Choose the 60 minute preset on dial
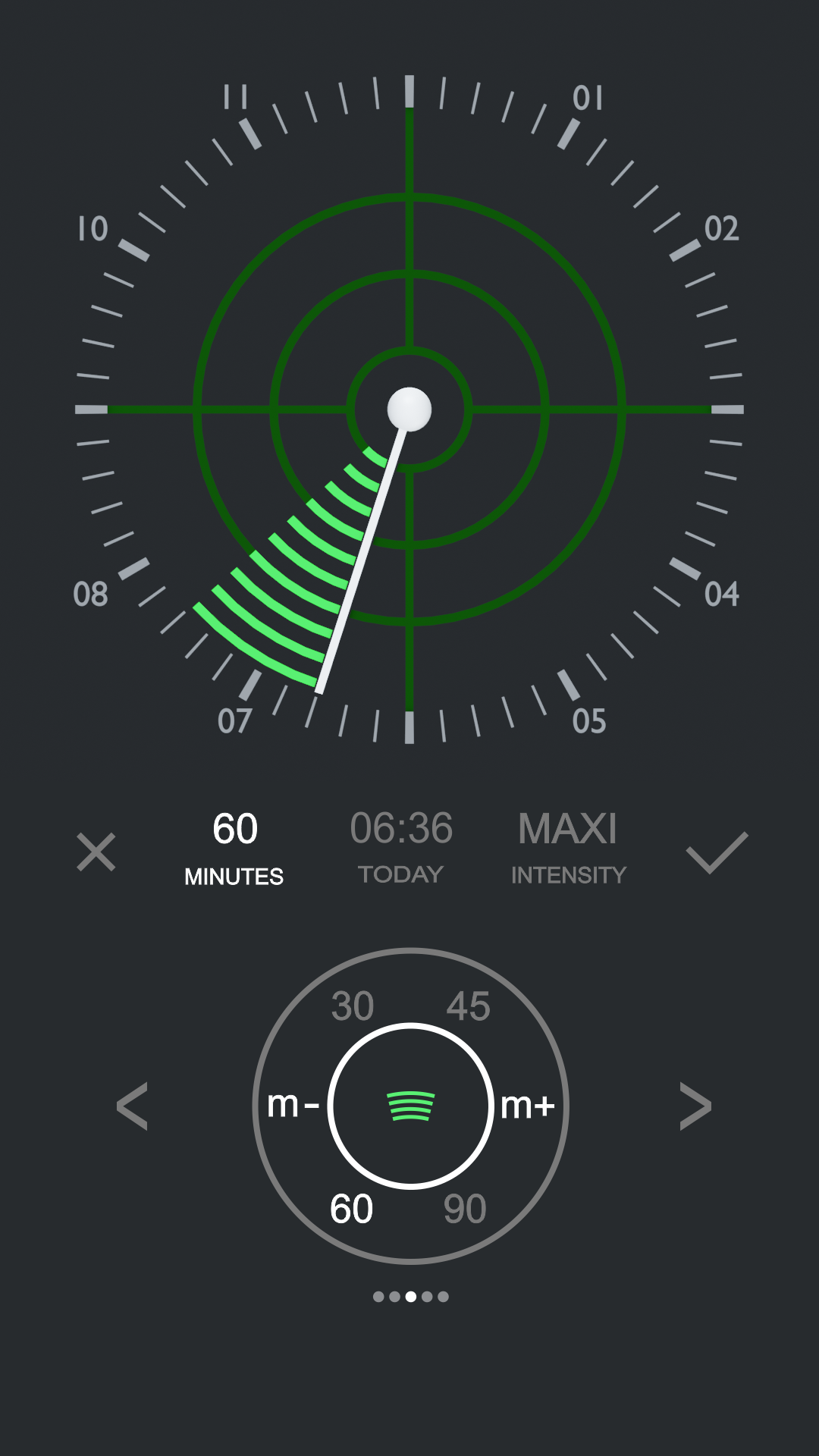 351,1208
